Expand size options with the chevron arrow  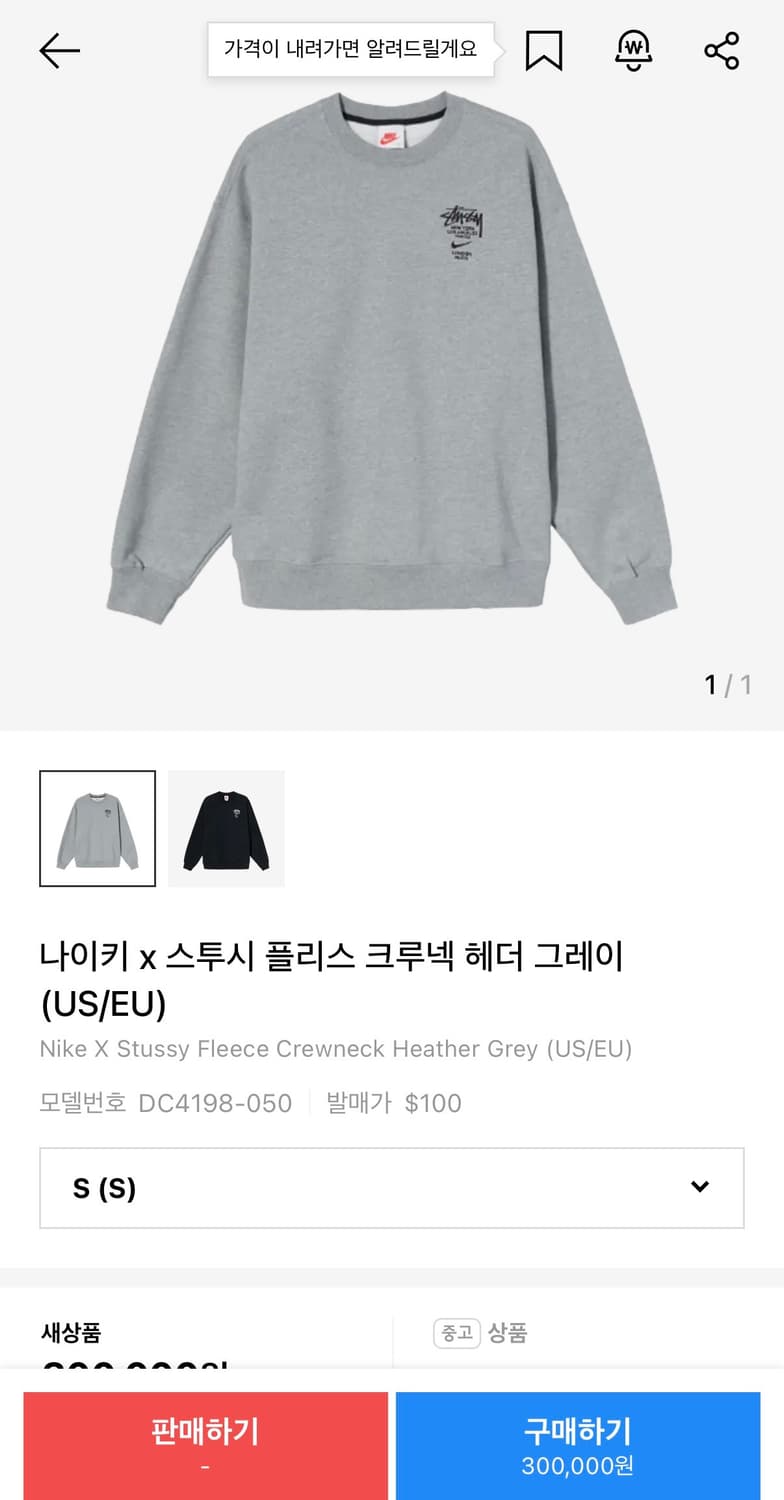700,1188
